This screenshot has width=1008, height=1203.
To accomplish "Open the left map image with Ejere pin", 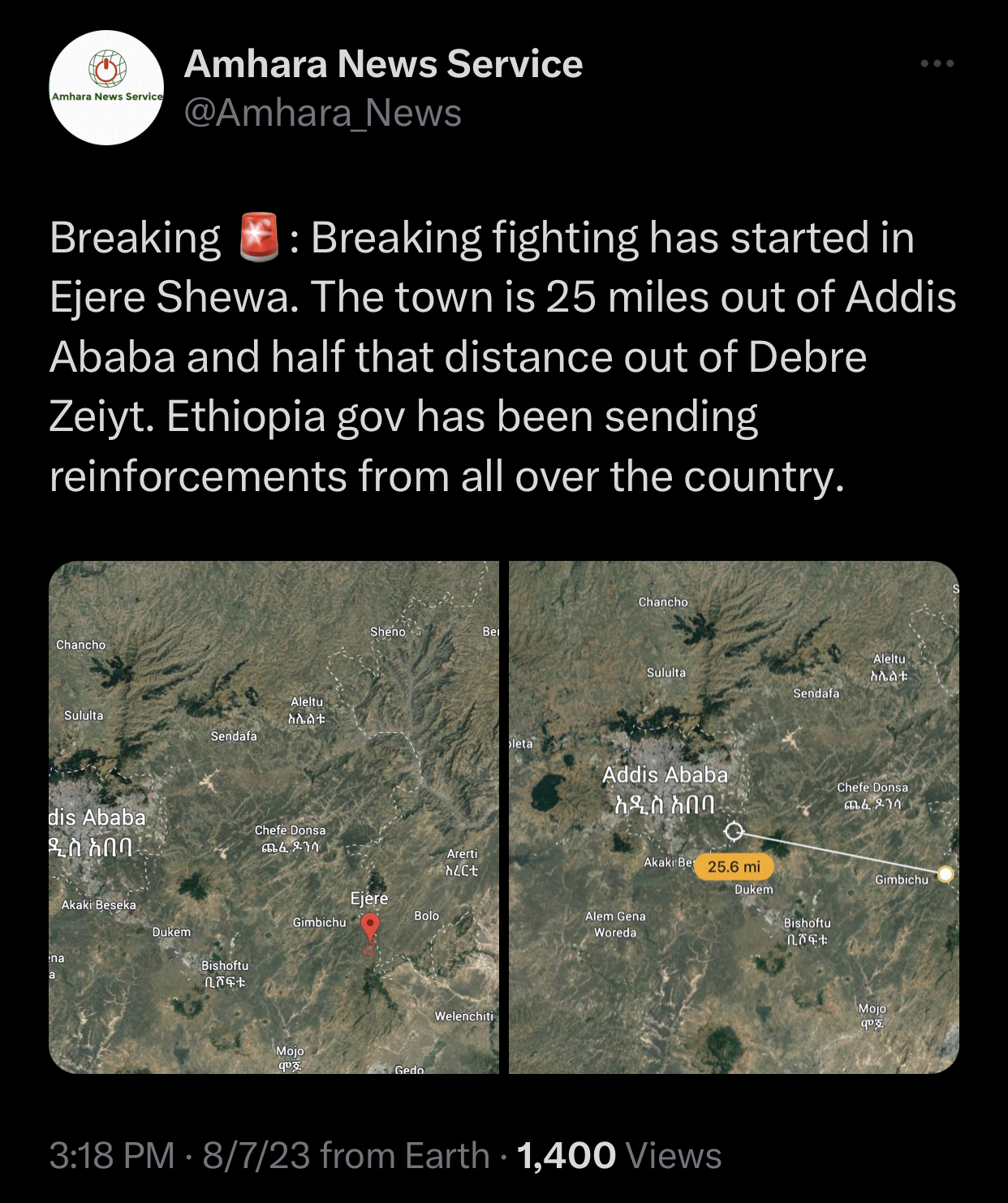I will click(274, 817).
